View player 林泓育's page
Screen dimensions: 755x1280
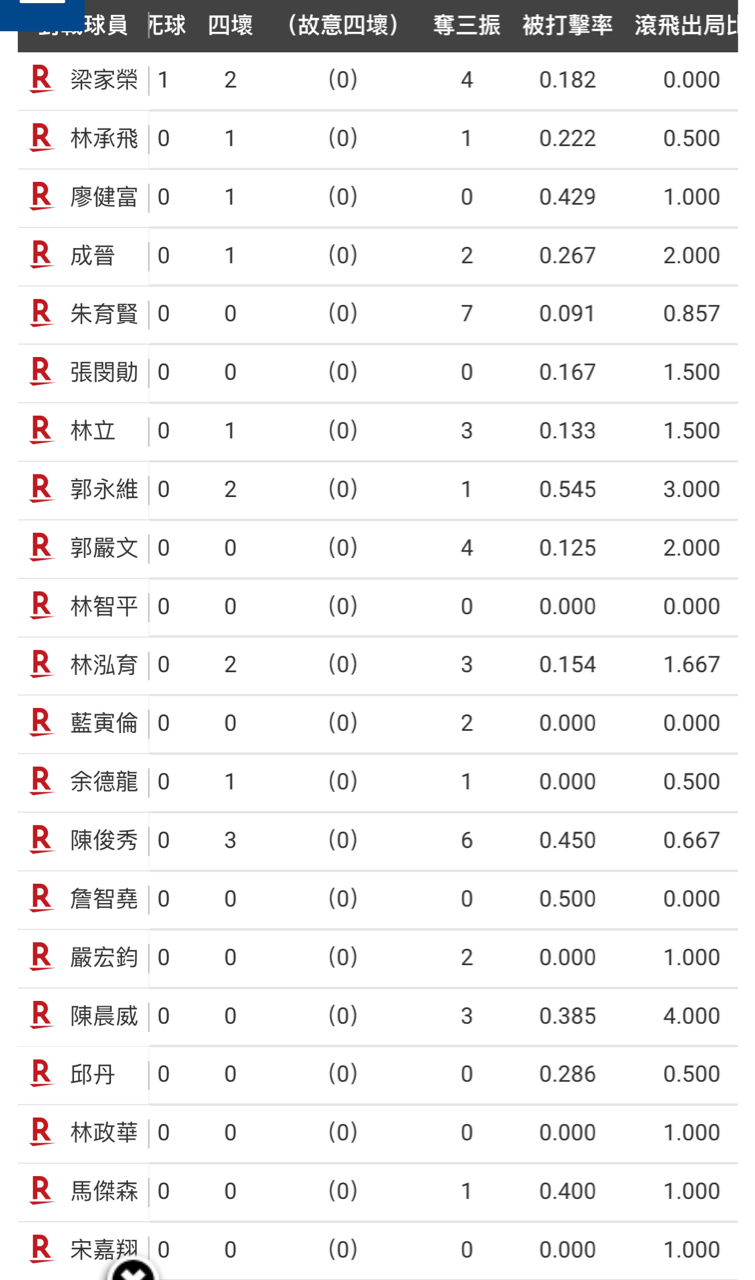[x=104, y=665]
